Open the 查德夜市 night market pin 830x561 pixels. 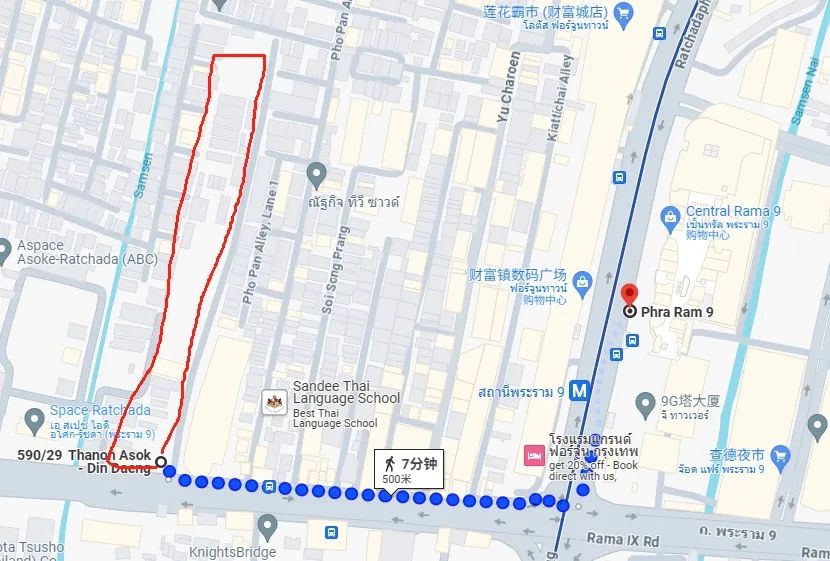pyautogui.click(x=782, y=457)
